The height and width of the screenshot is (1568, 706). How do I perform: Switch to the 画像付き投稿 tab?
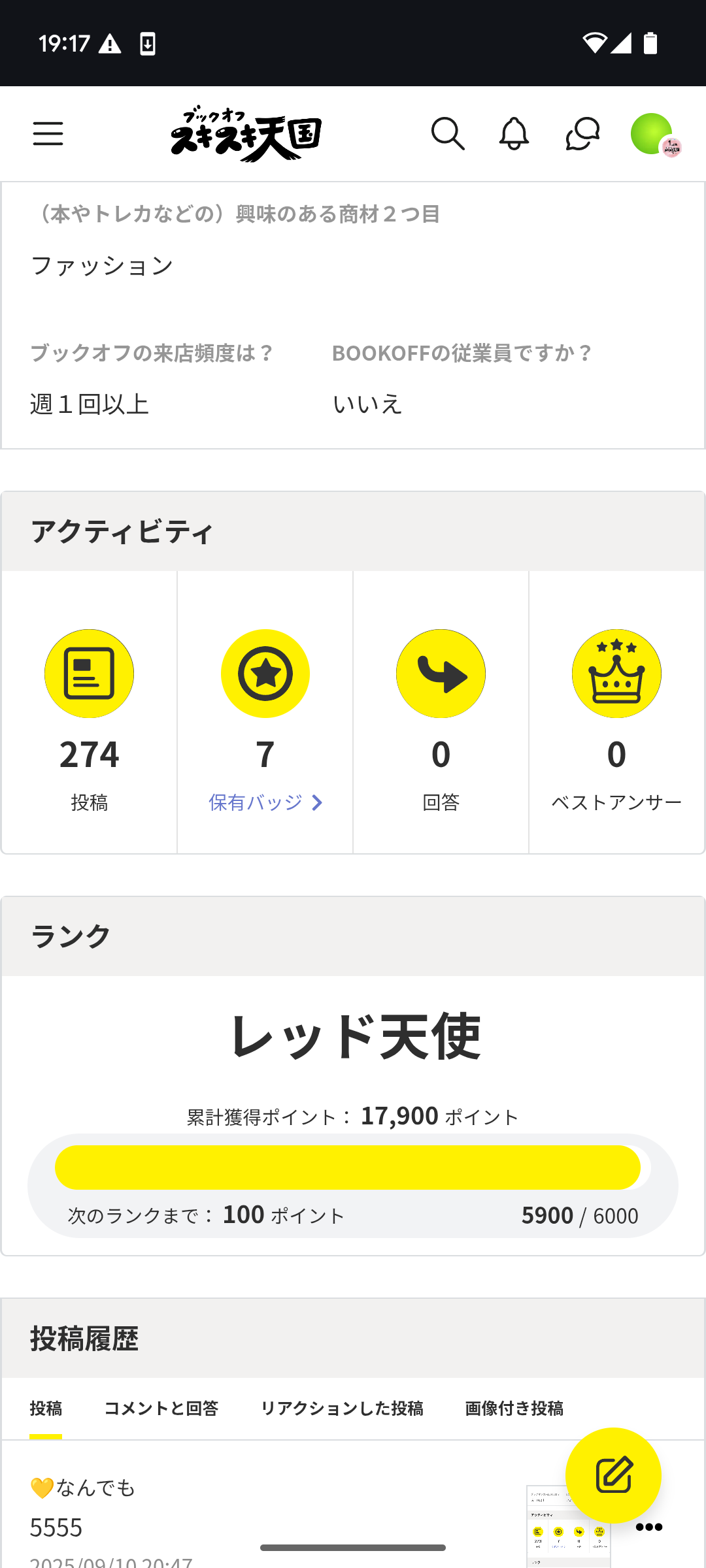pyautogui.click(x=514, y=1408)
